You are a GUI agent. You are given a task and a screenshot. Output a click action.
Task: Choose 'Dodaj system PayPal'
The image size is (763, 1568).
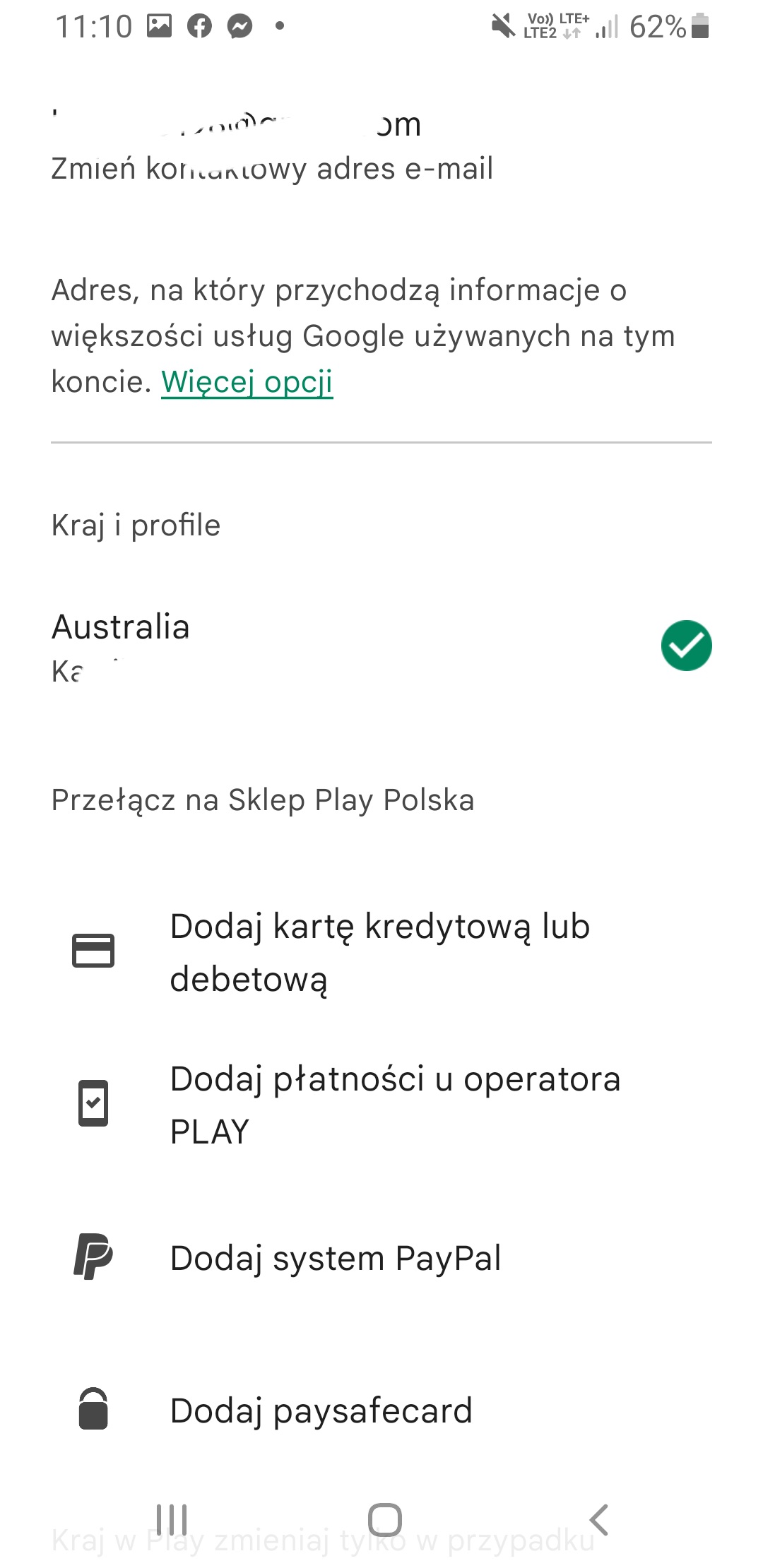[336, 1258]
